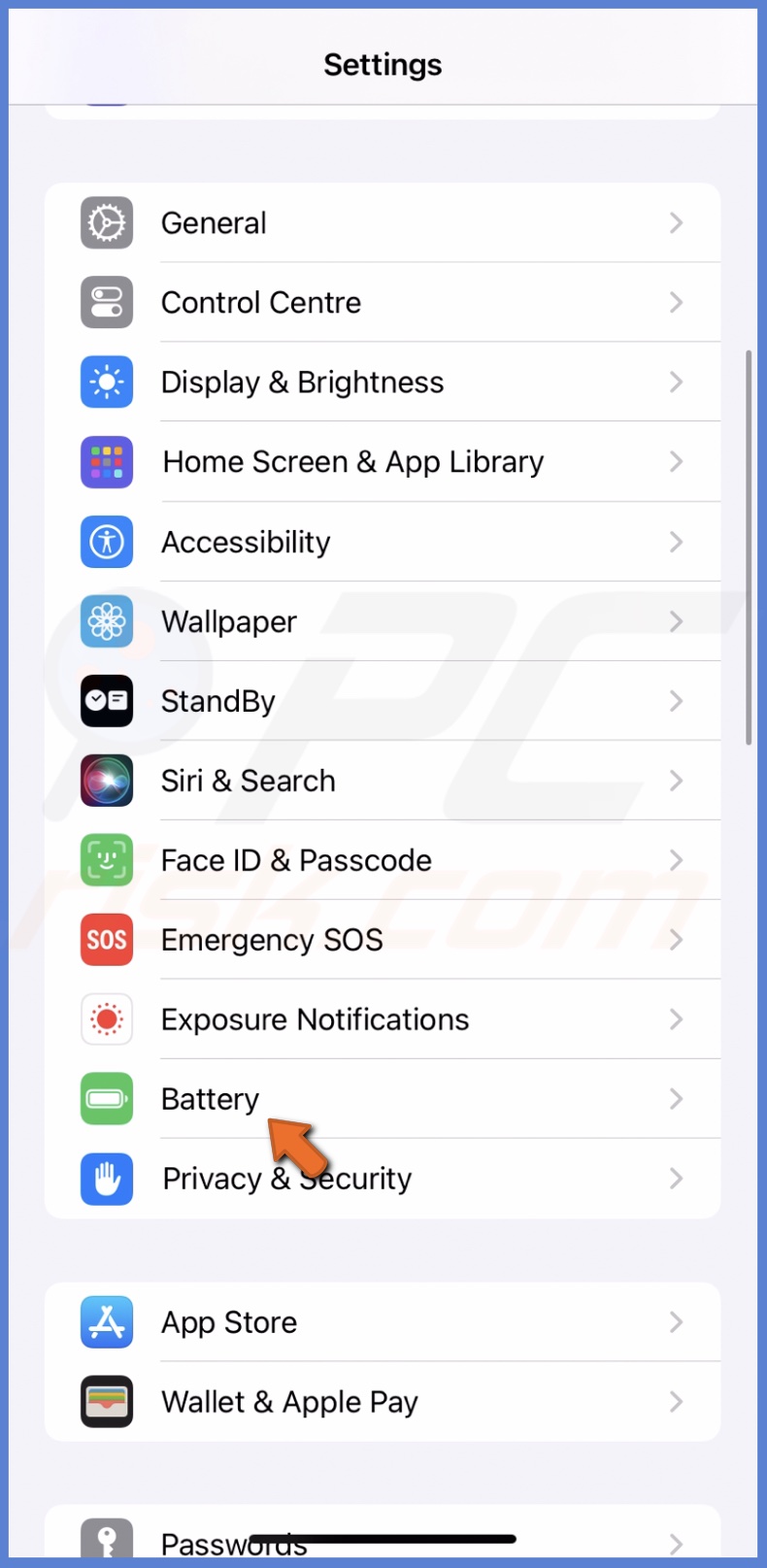This screenshot has height=1568, width=767.
Task: Go to Display & Brightness
Action: click(x=382, y=383)
